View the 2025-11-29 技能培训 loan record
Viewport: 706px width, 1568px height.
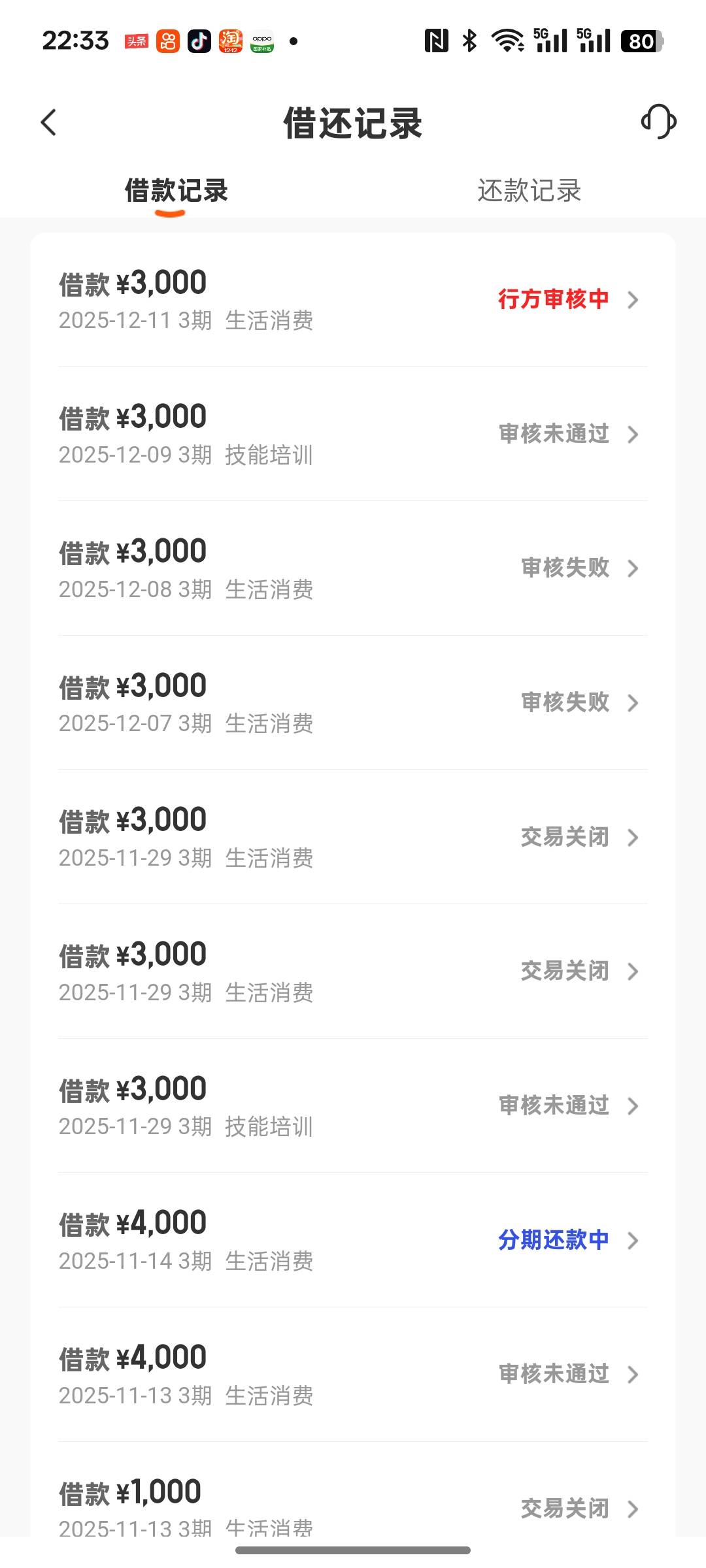[353, 1106]
